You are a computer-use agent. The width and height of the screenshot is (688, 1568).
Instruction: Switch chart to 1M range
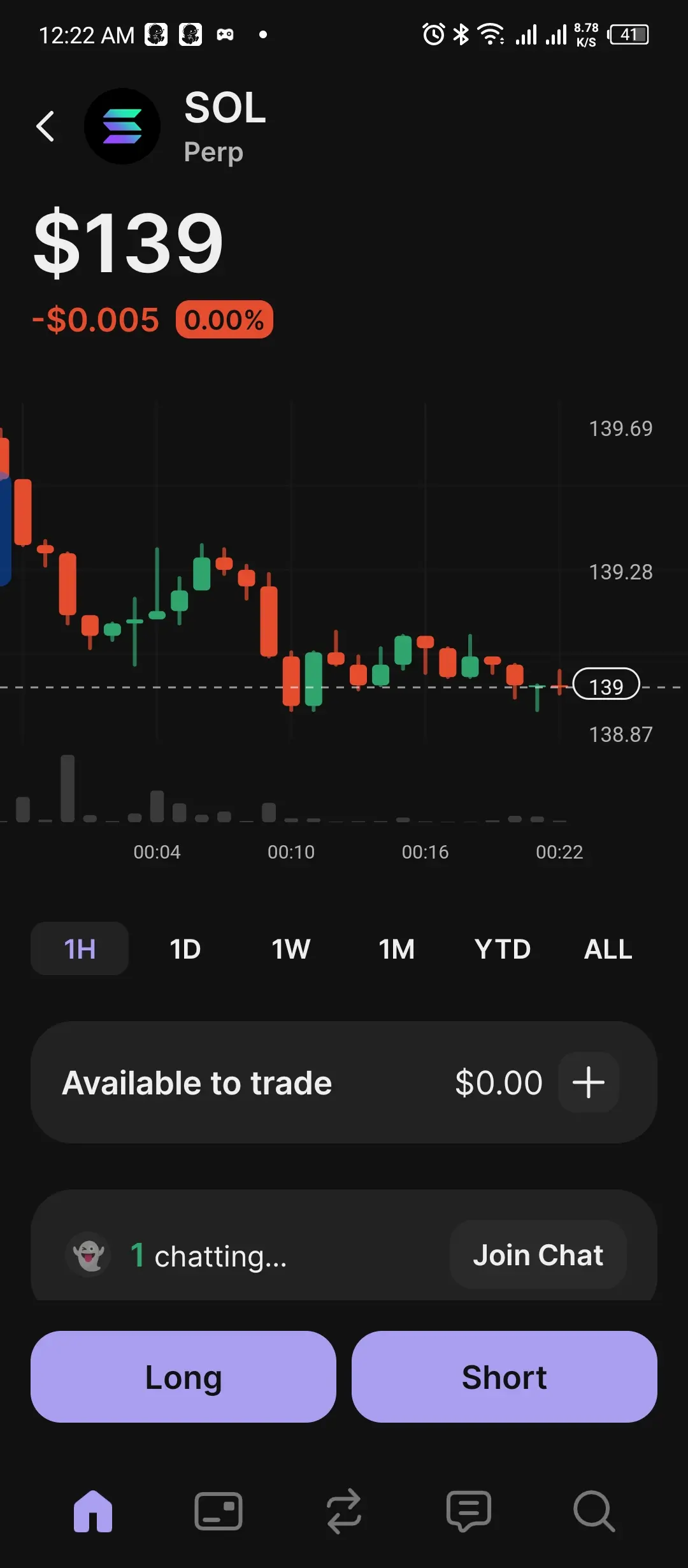[396, 948]
